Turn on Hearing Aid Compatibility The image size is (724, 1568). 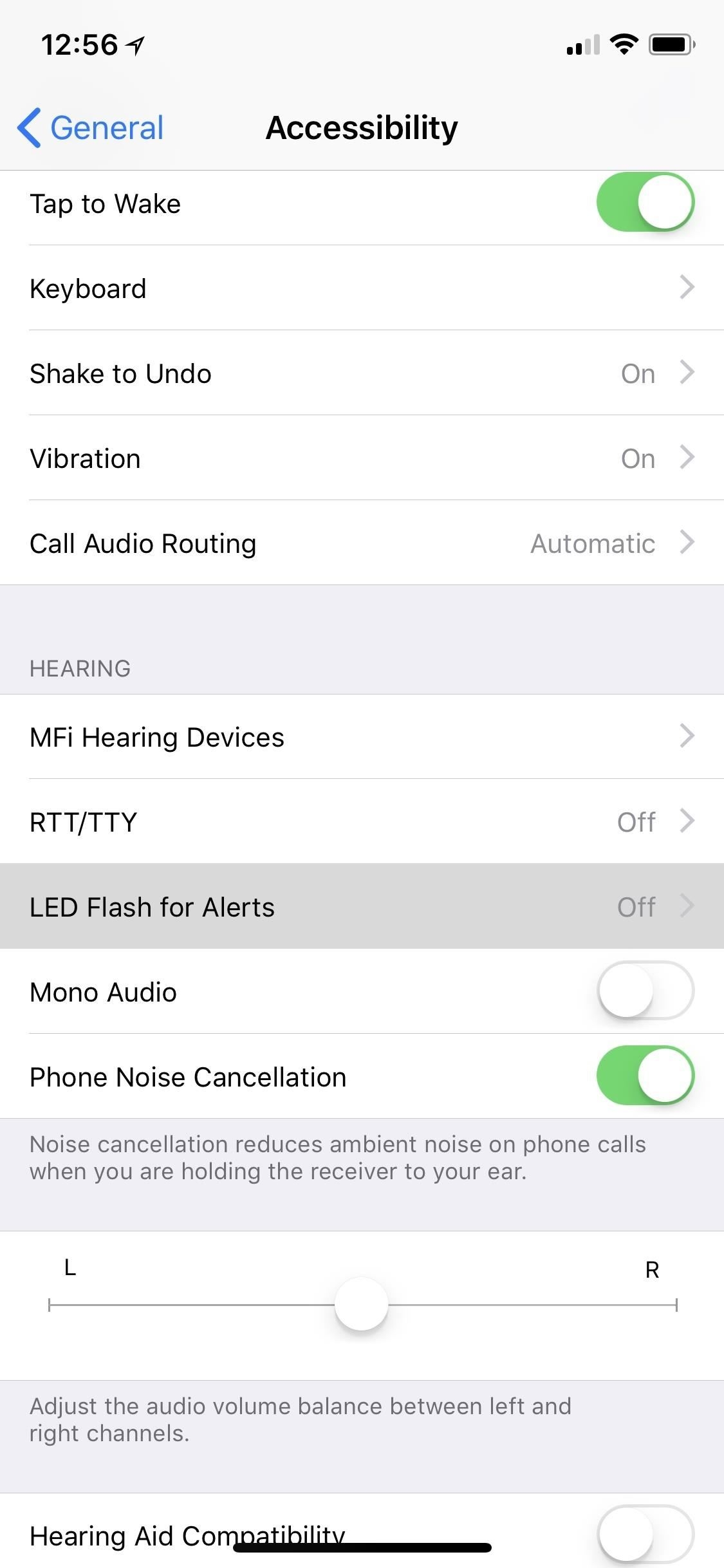click(645, 1535)
